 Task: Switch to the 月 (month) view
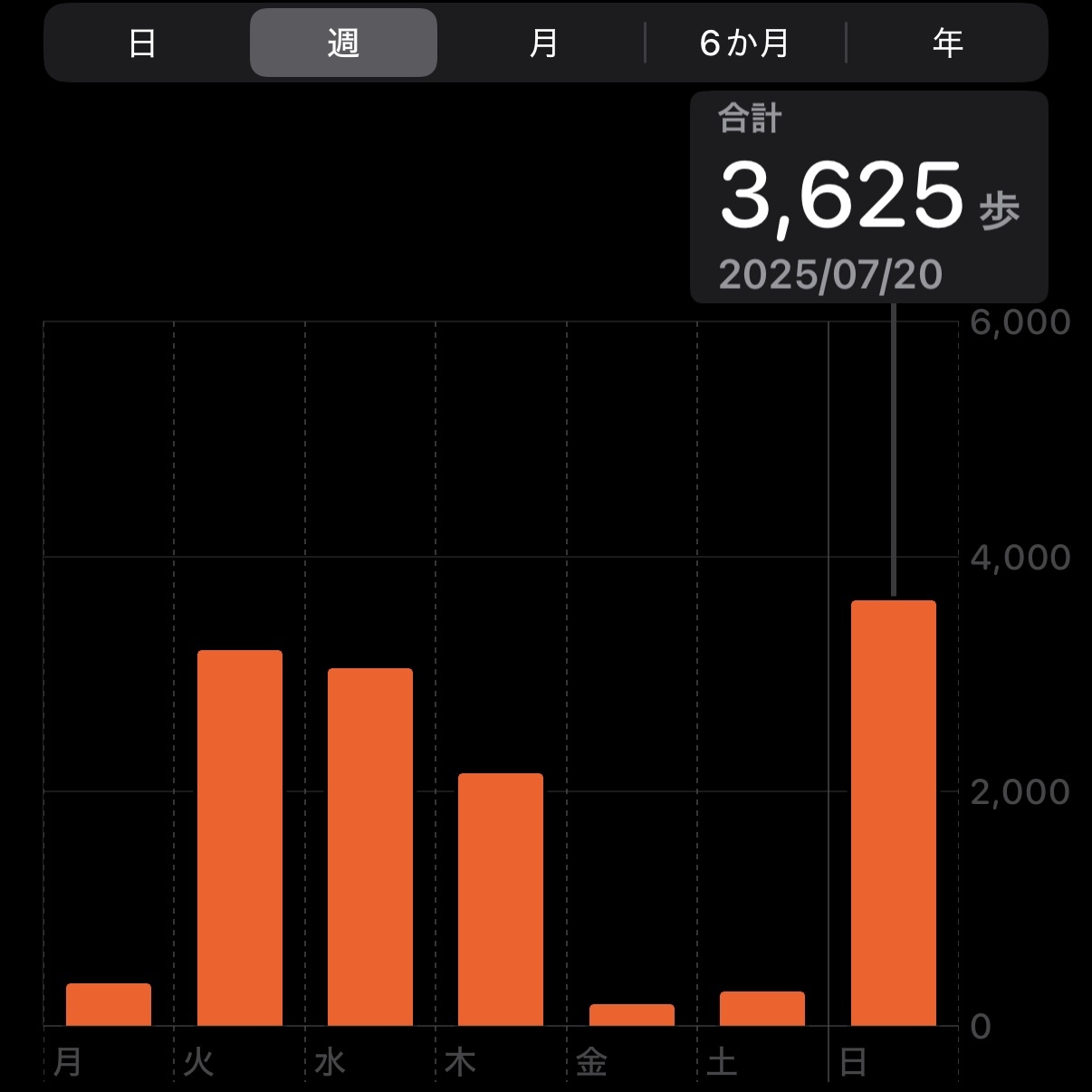543,43
